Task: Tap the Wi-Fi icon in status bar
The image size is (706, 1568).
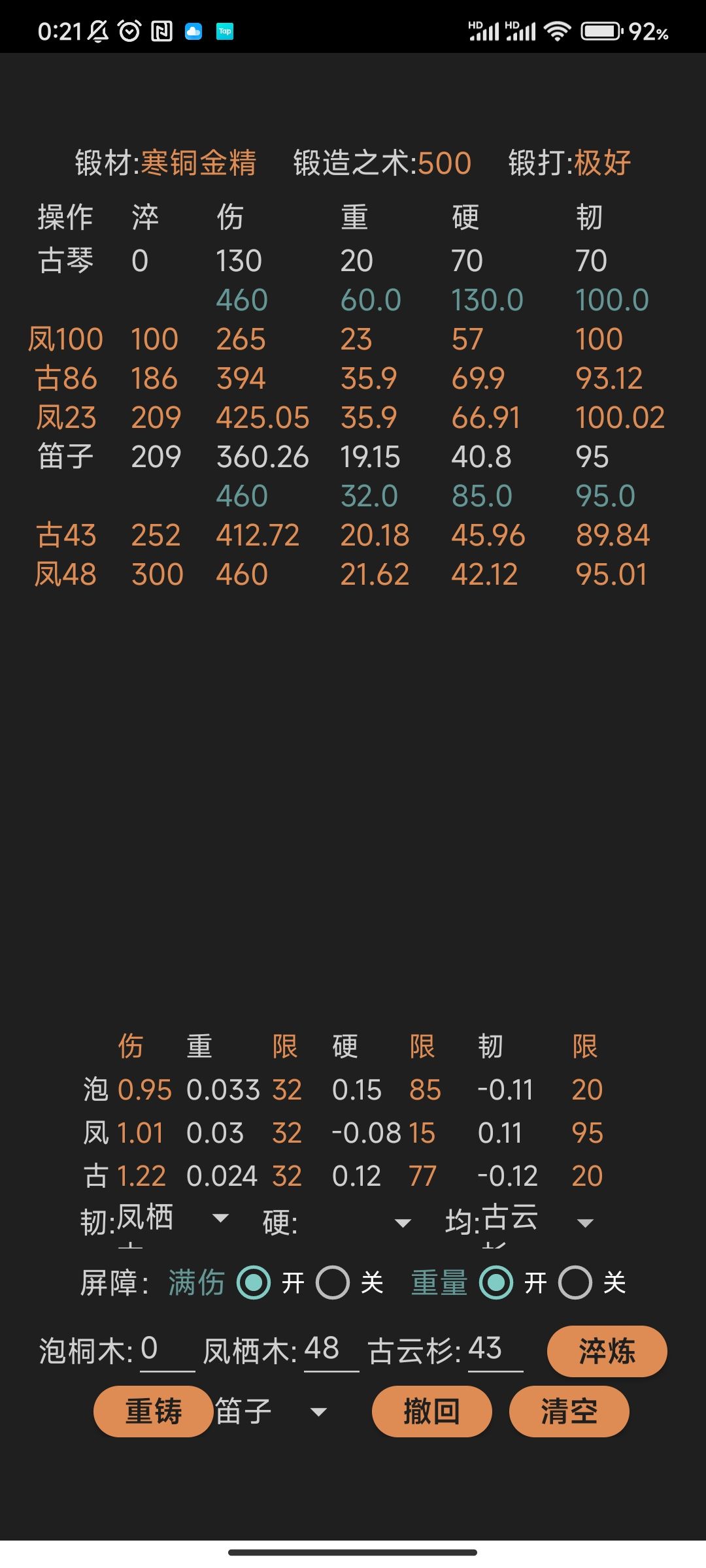Action: [556, 31]
